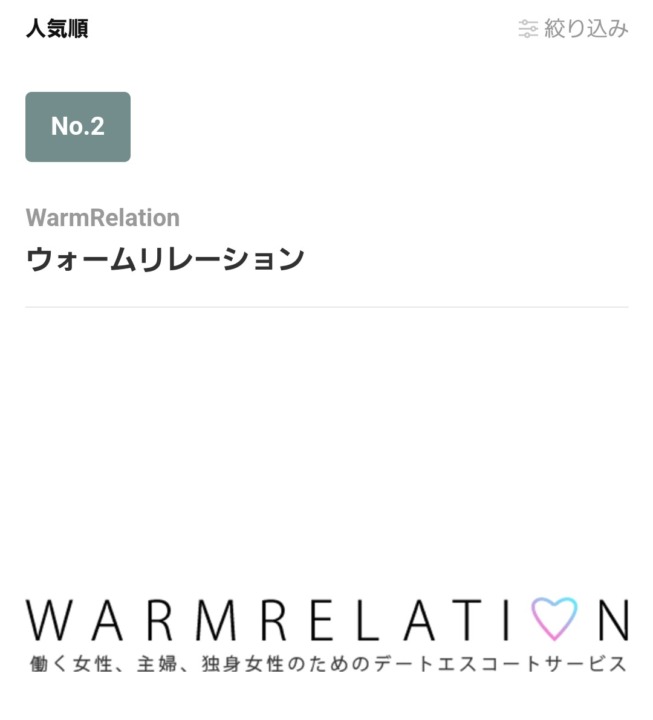The image size is (653, 720).
Task: Open the ウォームリレーション listing
Action: tap(165, 260)
